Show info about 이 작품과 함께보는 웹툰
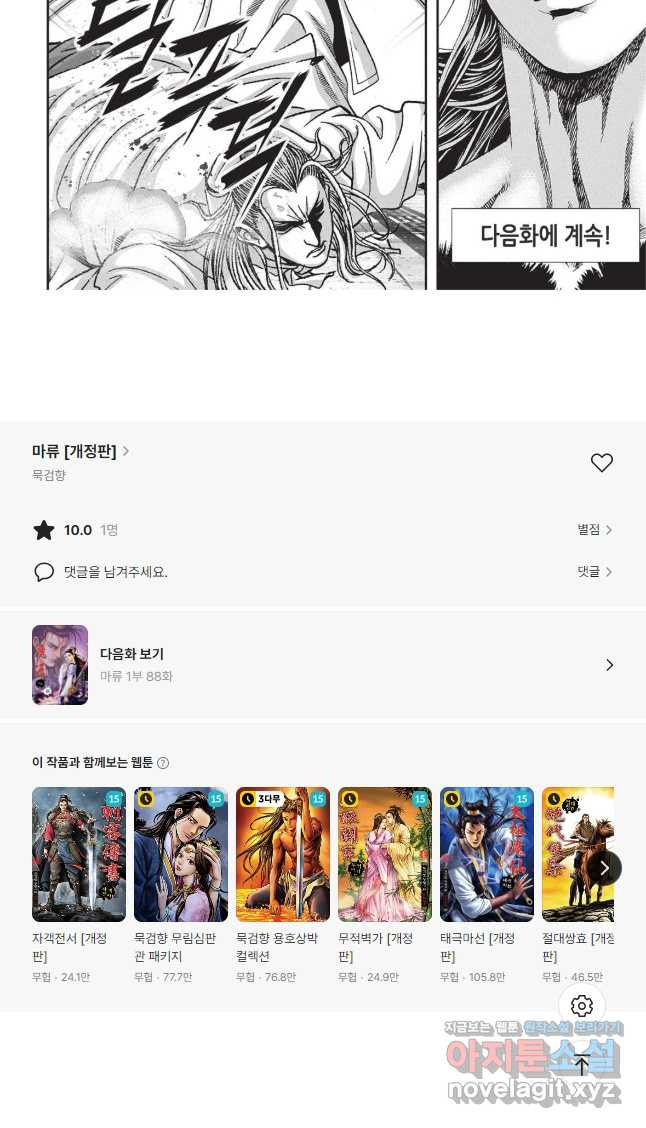 point(163,763)
